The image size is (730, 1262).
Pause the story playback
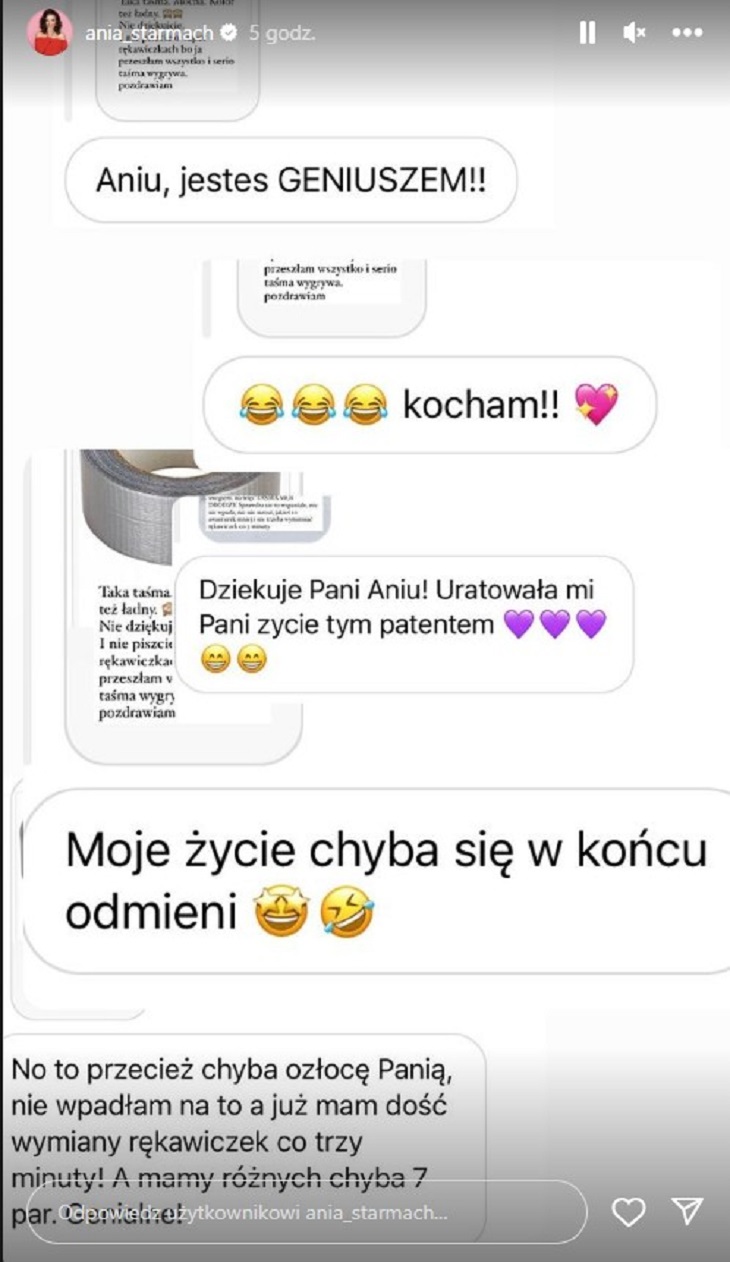coord(587,33)
